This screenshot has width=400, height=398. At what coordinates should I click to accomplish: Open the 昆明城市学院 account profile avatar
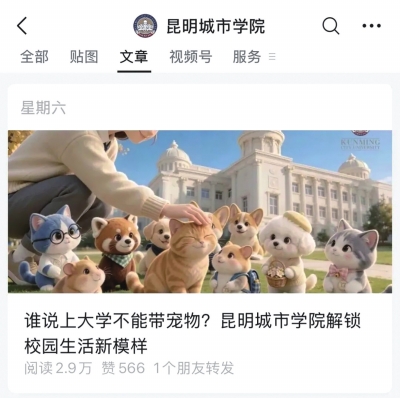tap(145, 26)
